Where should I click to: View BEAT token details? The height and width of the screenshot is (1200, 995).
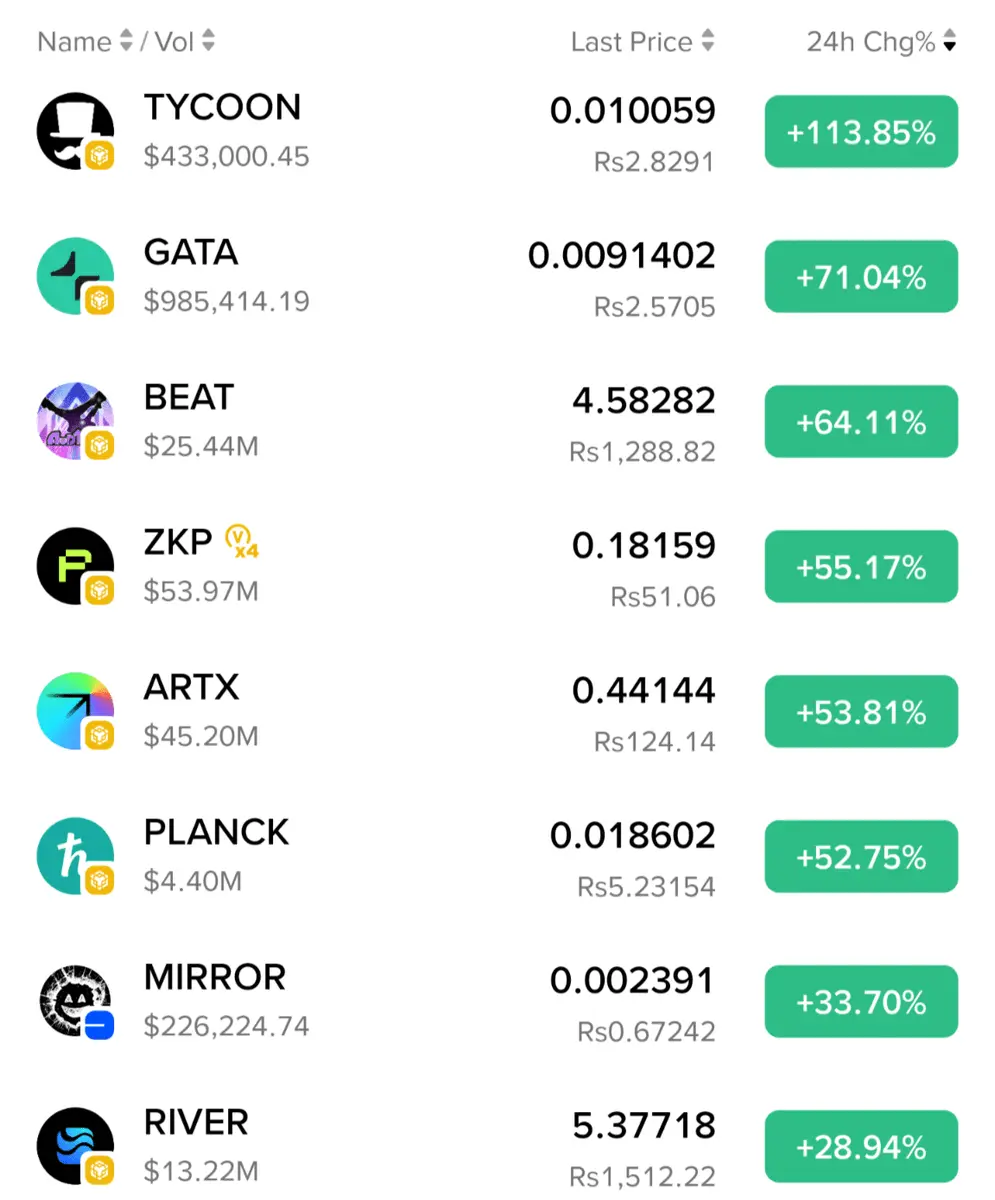(188, 397)
